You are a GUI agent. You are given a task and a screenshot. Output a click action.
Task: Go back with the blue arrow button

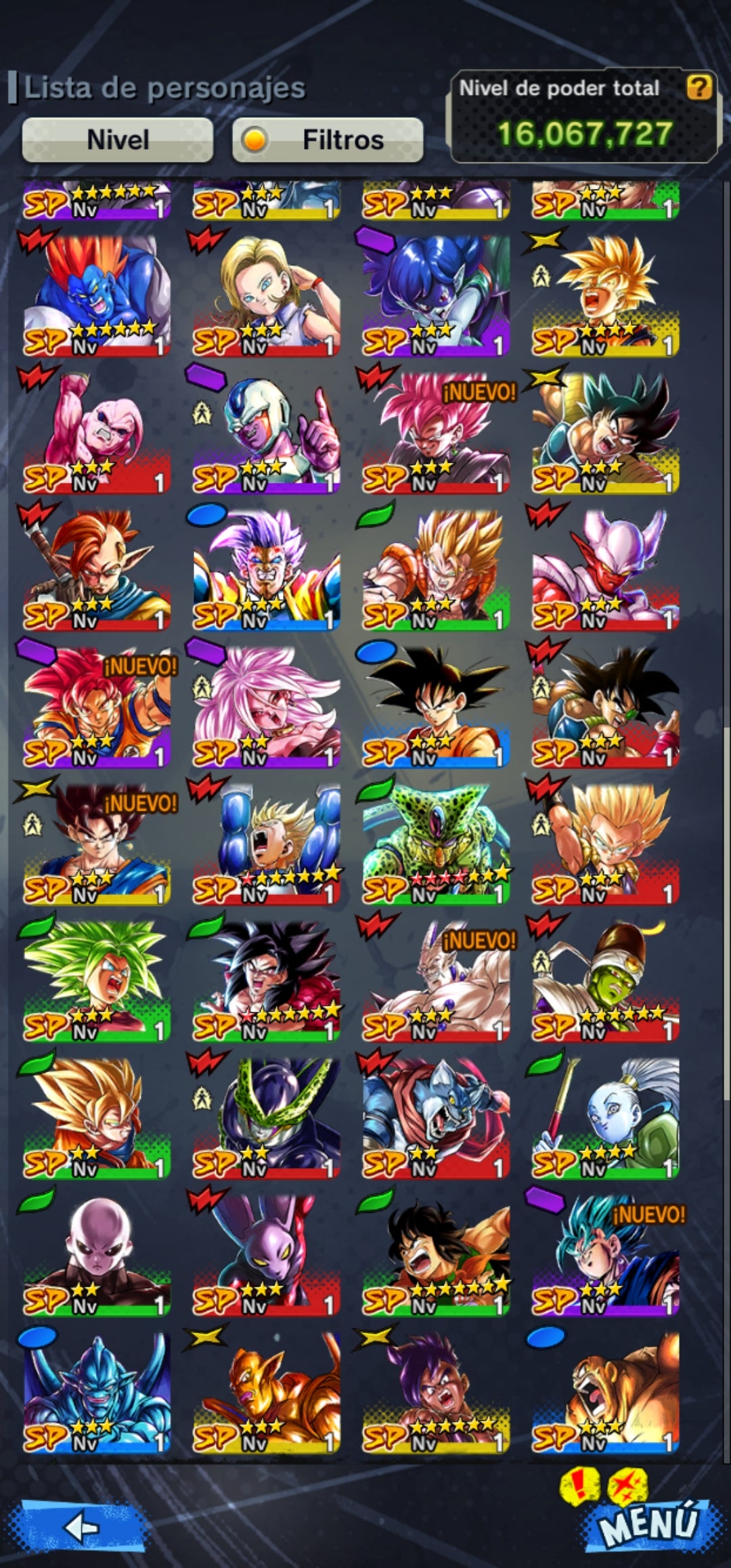click(83, 1527)
